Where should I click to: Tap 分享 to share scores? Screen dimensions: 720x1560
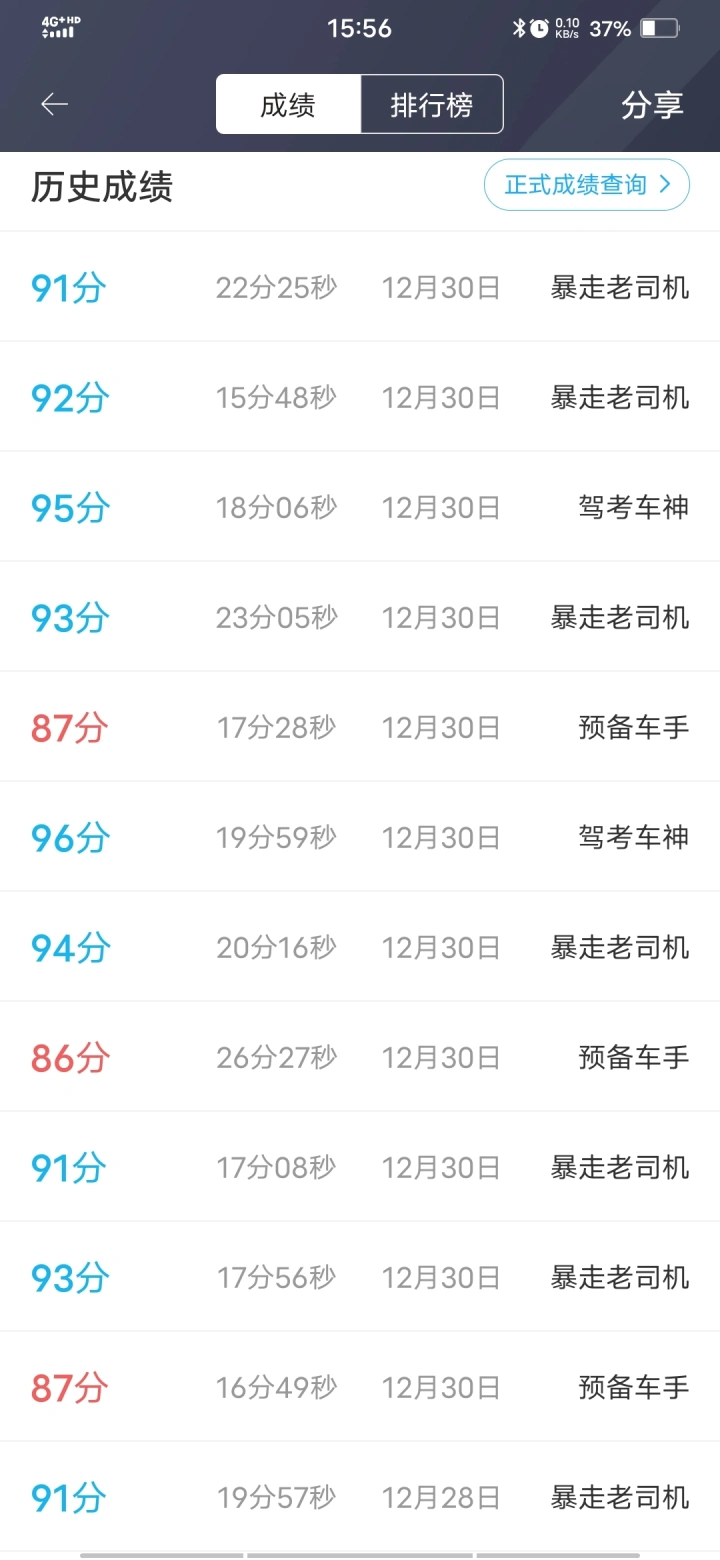tap(652, 105)
